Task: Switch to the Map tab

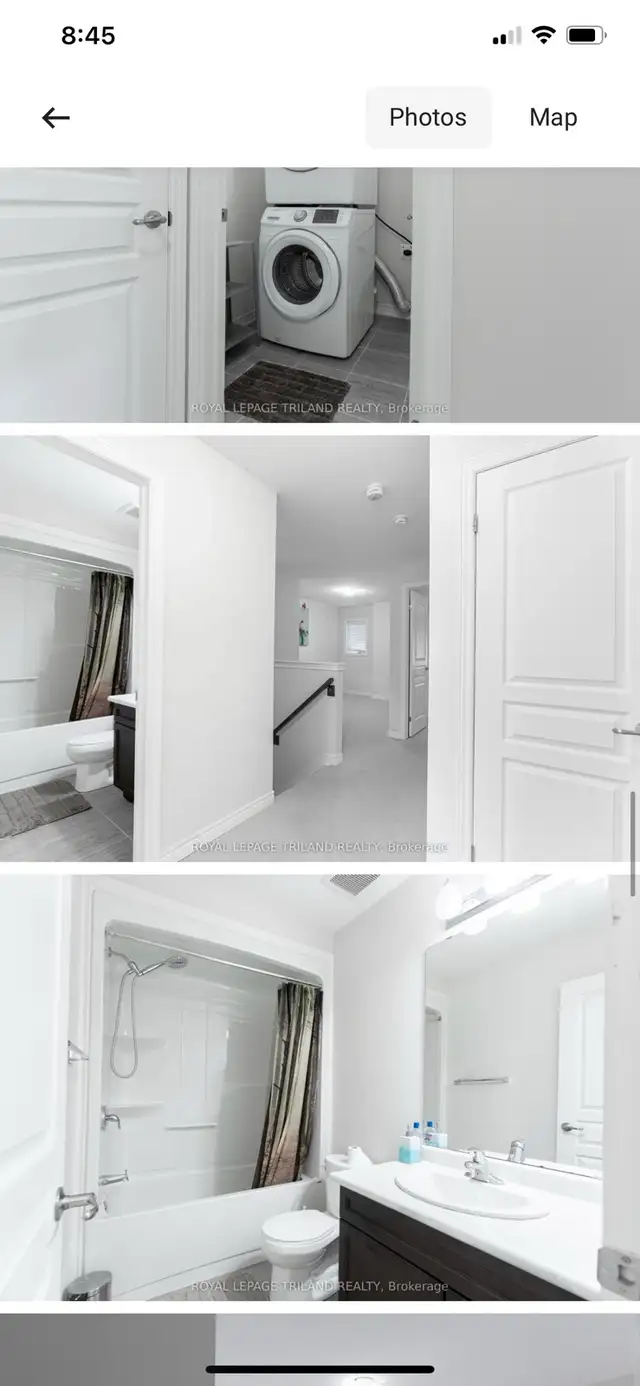Action: coord(553,118)
